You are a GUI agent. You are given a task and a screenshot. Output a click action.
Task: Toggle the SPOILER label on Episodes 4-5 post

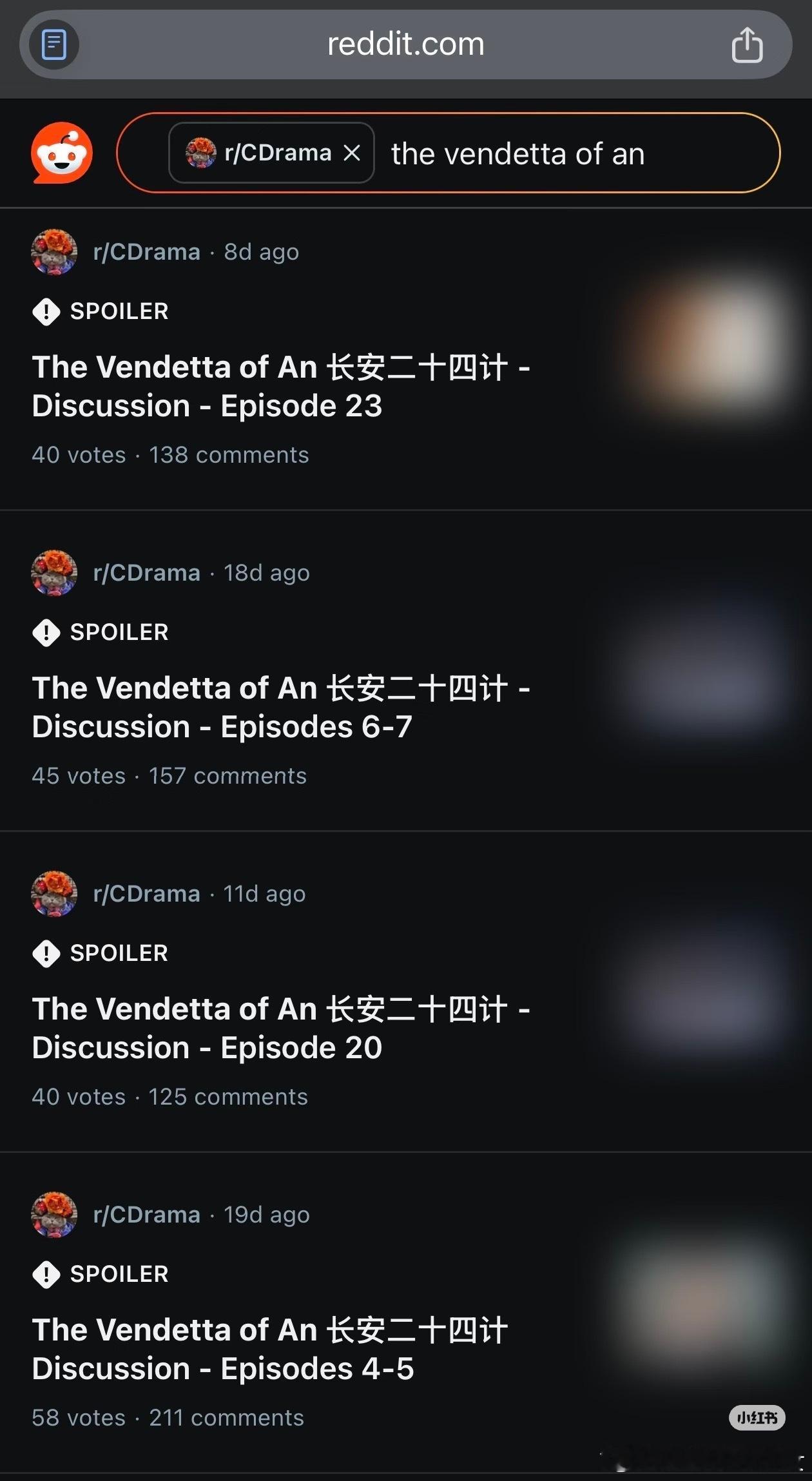click(x=119, y=1274)
